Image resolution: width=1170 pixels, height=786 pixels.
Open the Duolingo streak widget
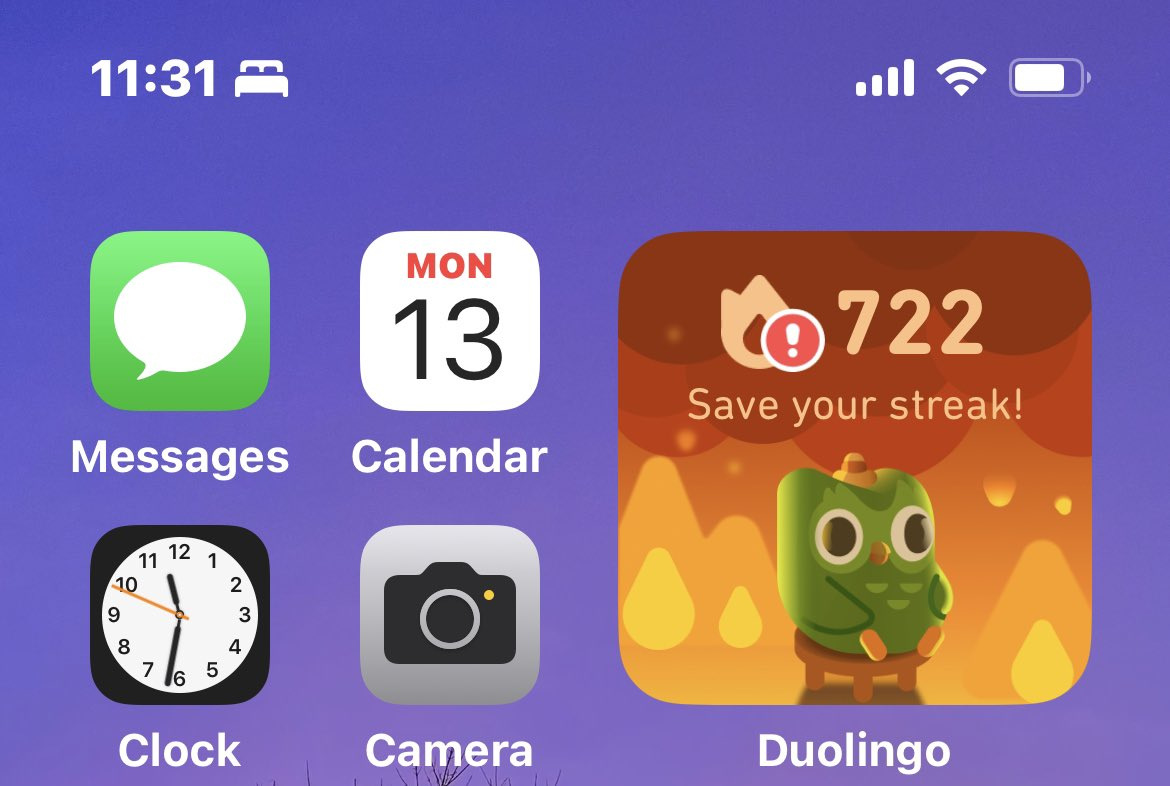click(x=854, y=468)
